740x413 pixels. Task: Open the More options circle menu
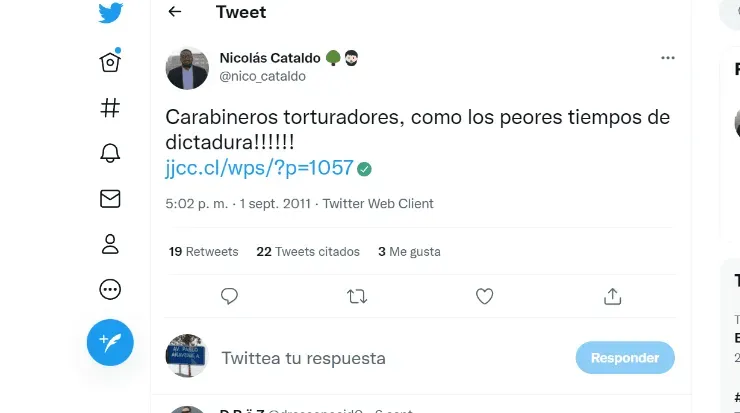point(110,290)
